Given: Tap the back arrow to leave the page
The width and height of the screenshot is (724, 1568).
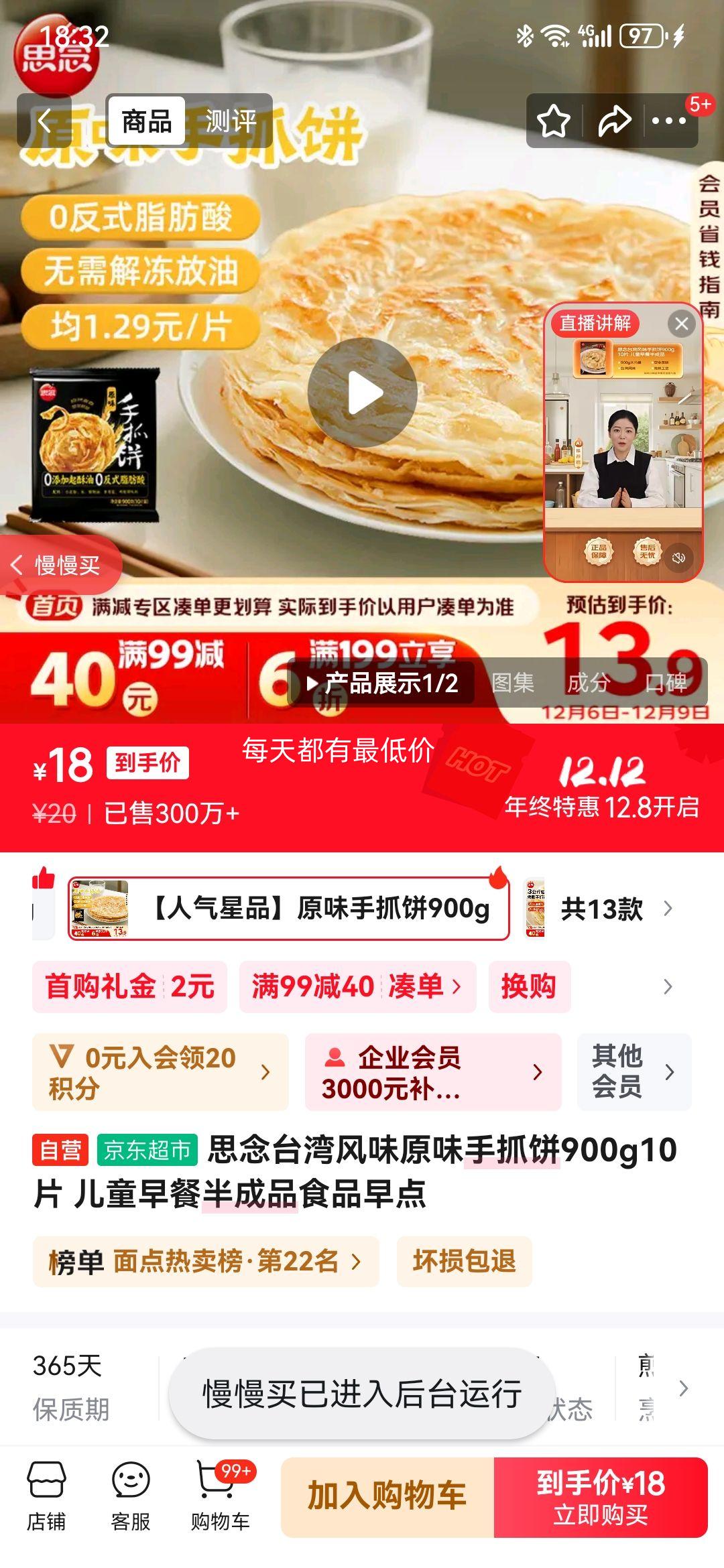Looking at the screenshot, I should pos(44,119).
